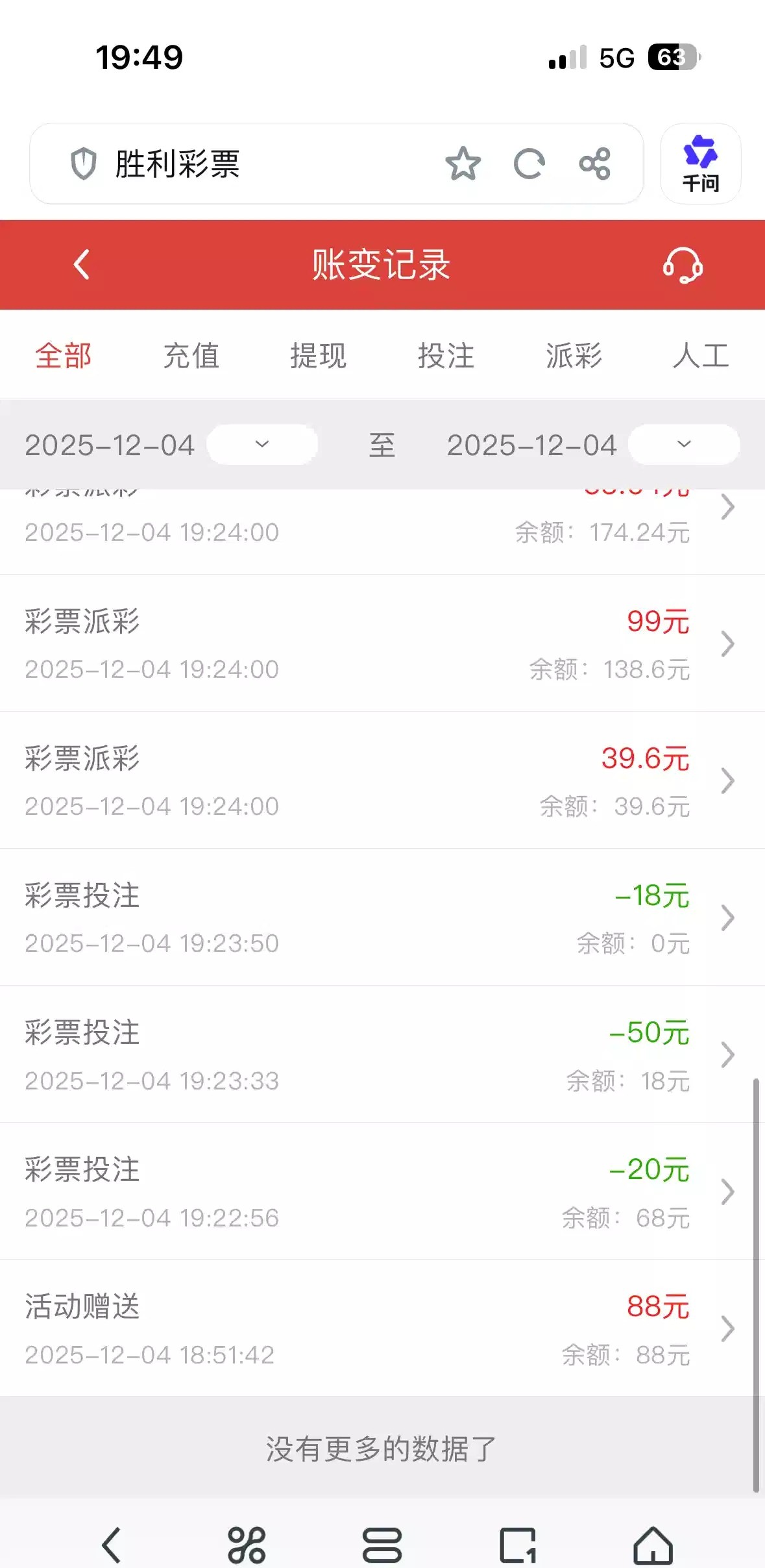Expand the start date dropdown
Screen dimensions: 765x1568
click(261, 445)
